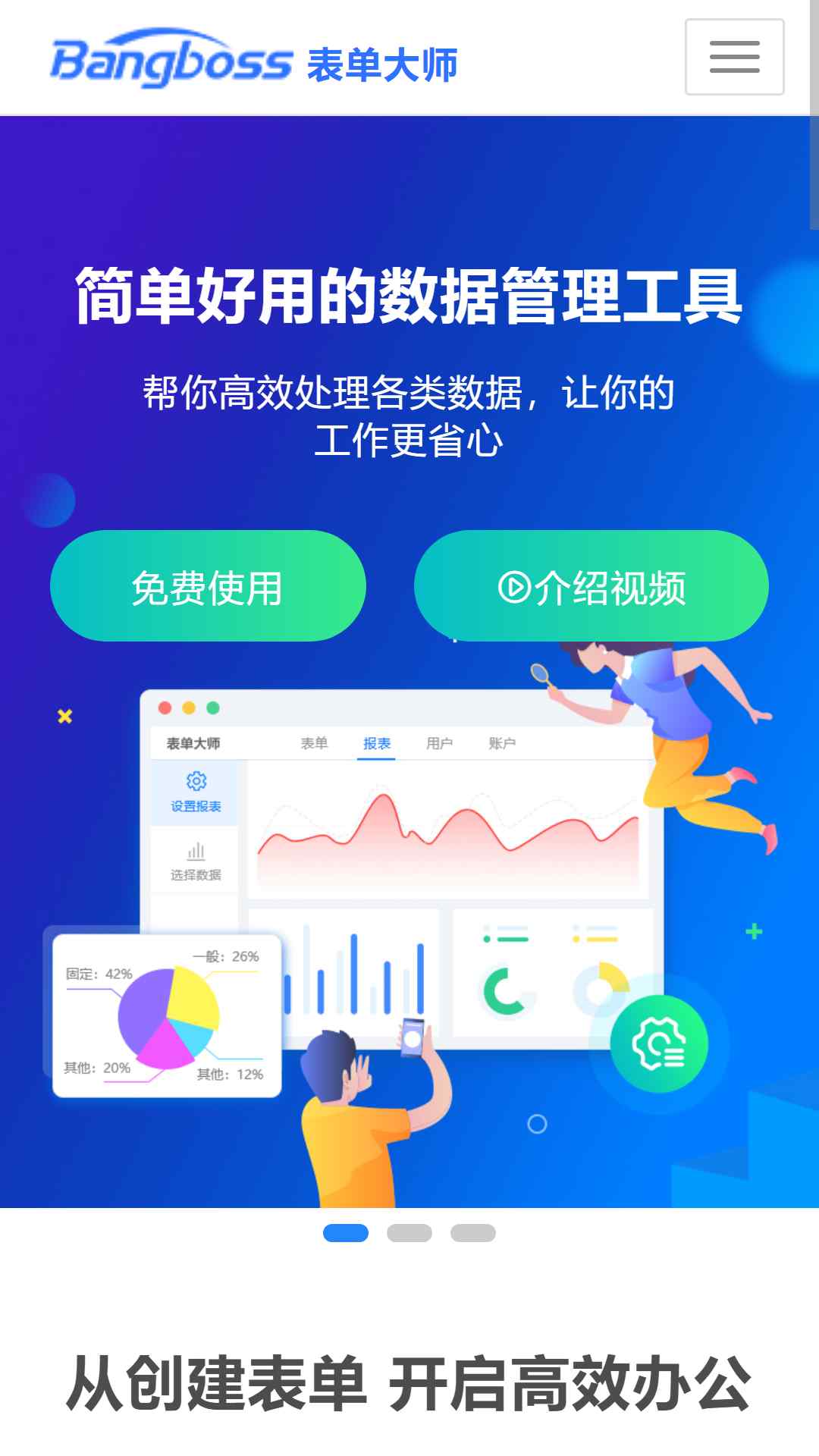This screenshot has width=819, height=1456.
Task: Select the second carousel page indicator
Action: (x=409, y=1233)
